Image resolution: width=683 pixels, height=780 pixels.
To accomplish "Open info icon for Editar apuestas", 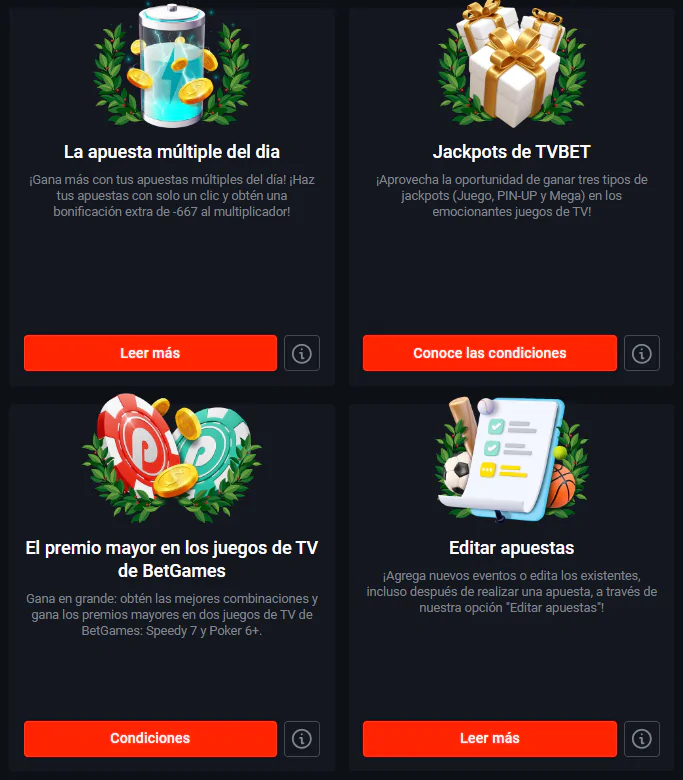I will point(641,739).
